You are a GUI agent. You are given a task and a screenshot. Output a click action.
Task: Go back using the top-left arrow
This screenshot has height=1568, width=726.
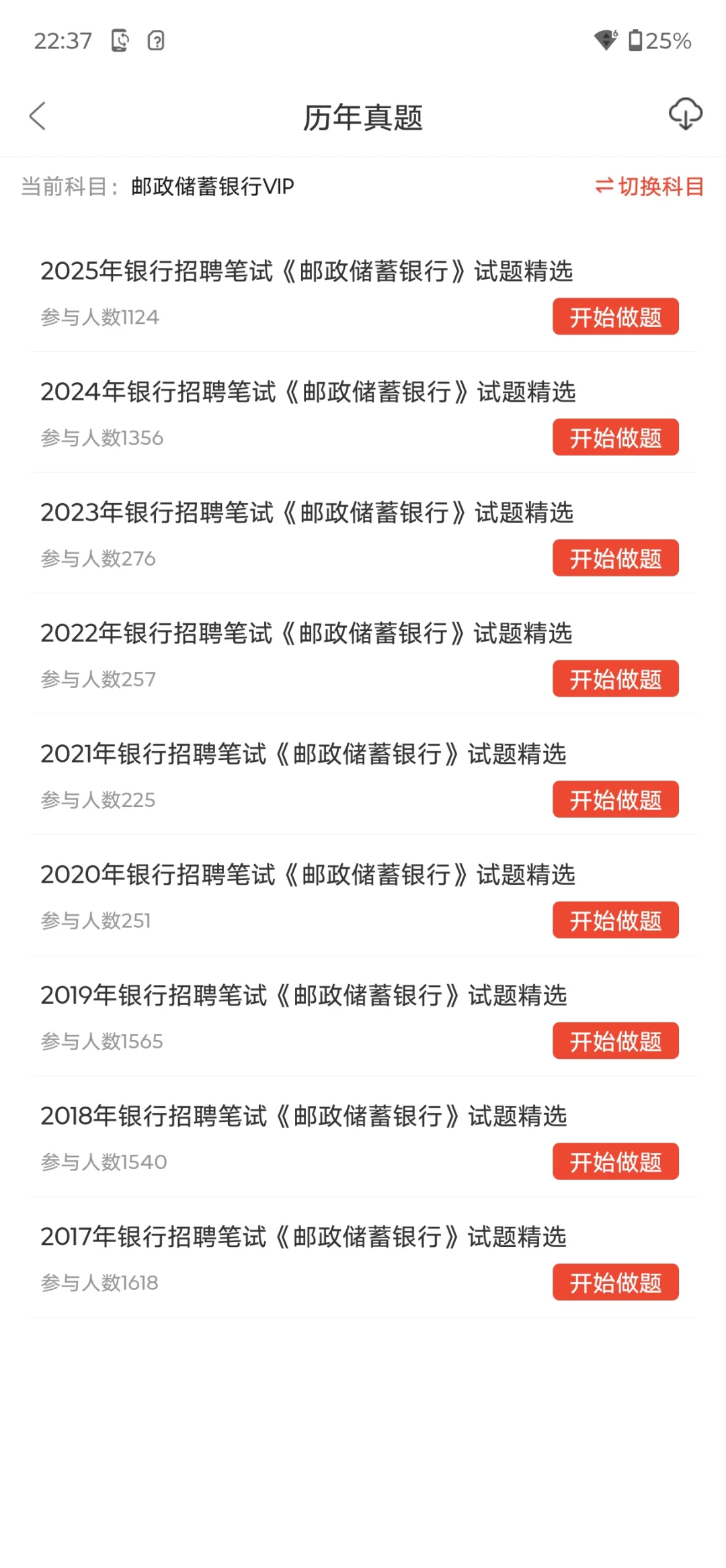point(38,116)
